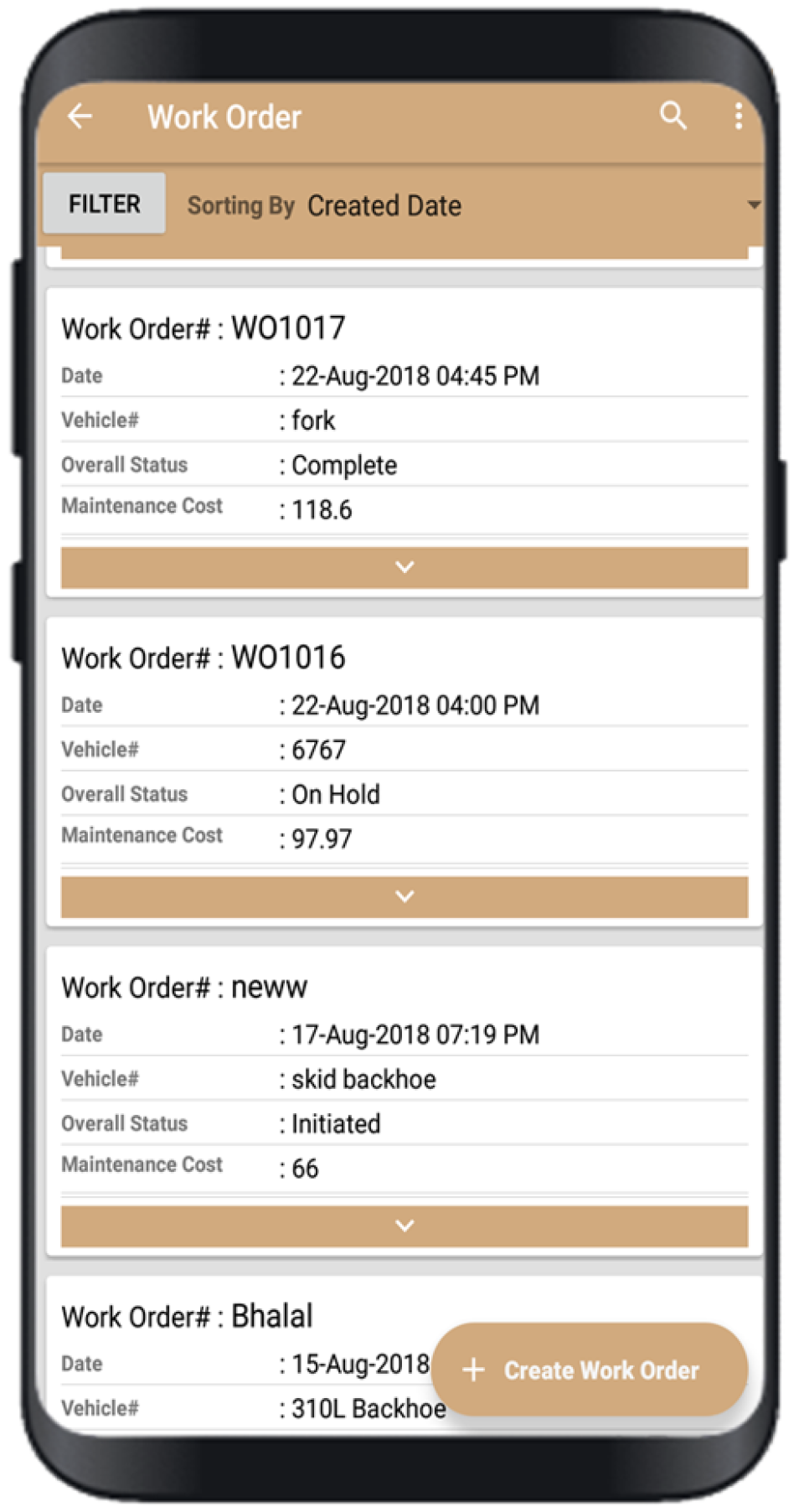Expand details for work order WO1016
The width and height of the screenshot is (804, 1512).
coord(405,896)
